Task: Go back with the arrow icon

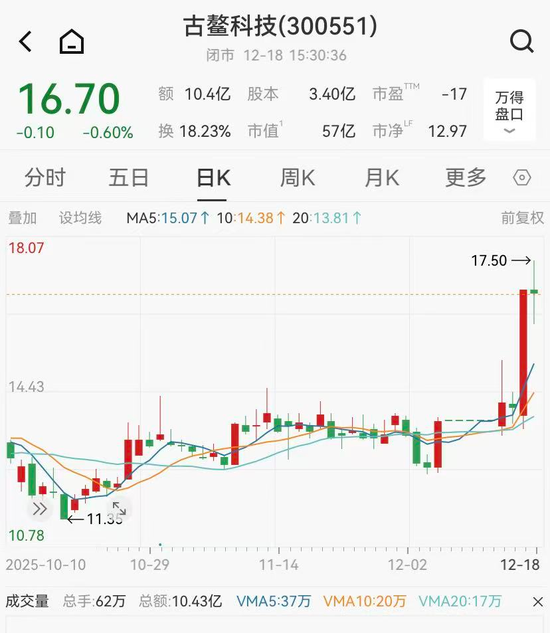Action: (x=25, y=41)
